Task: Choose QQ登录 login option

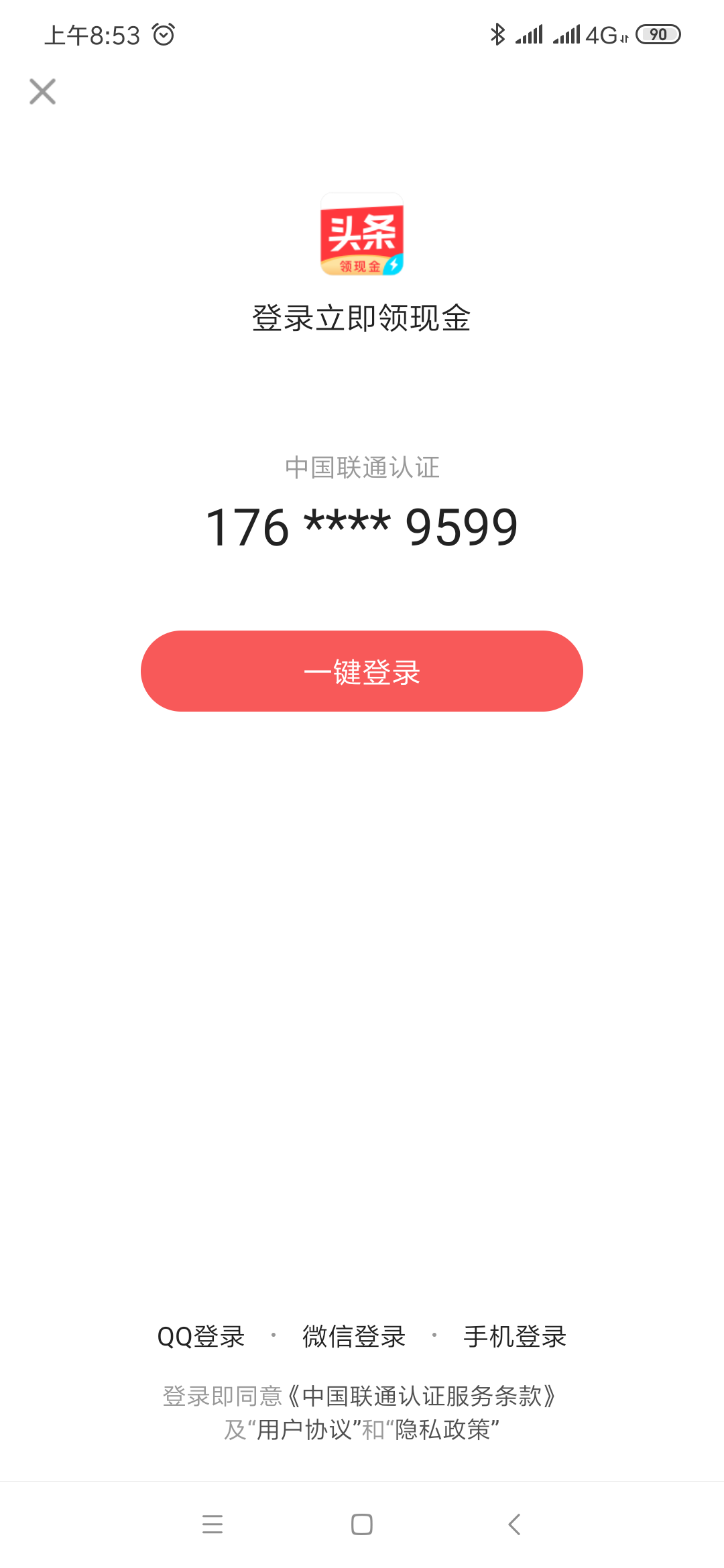Action: click(200, 1336)
